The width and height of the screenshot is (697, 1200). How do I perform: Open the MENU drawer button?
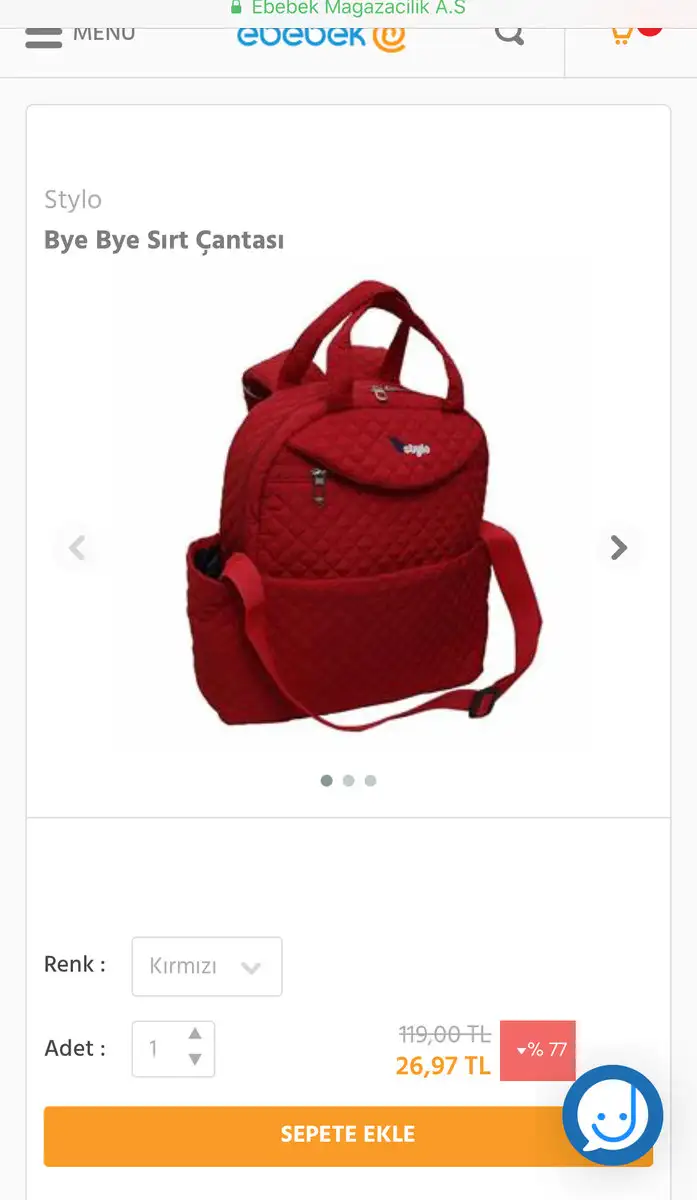pos(78,34)
